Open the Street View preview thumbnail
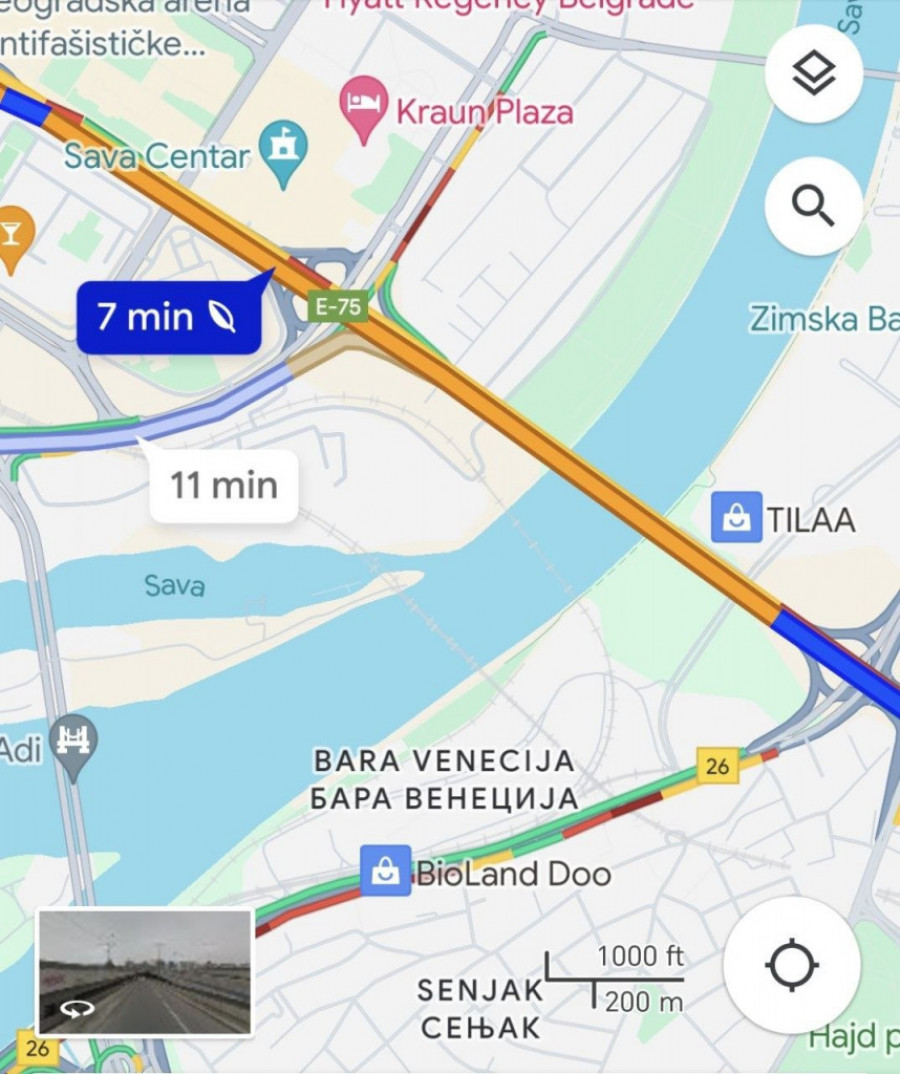 tap(145, 971)
